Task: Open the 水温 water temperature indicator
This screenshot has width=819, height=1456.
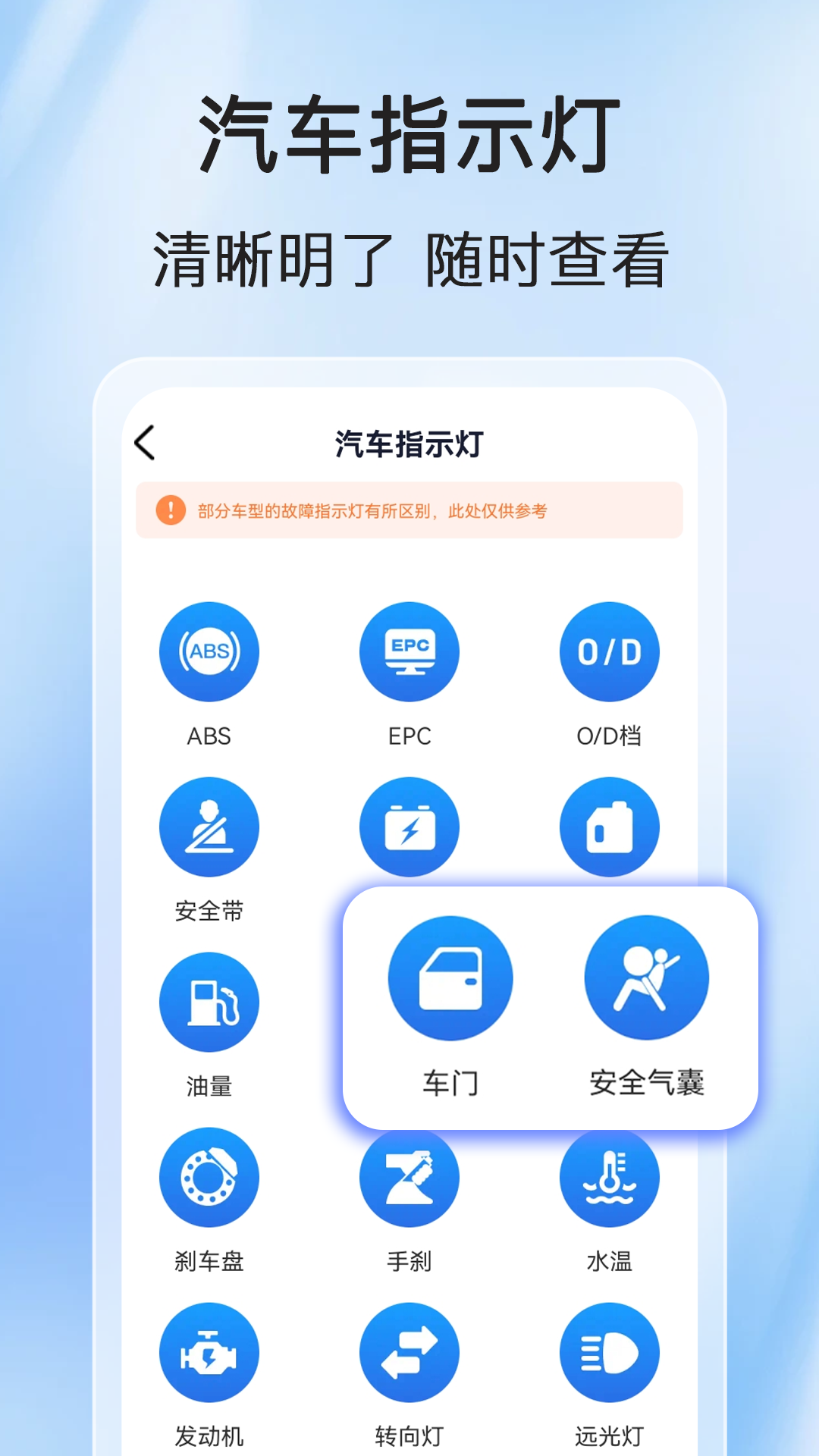Action: pos(610,1177)
